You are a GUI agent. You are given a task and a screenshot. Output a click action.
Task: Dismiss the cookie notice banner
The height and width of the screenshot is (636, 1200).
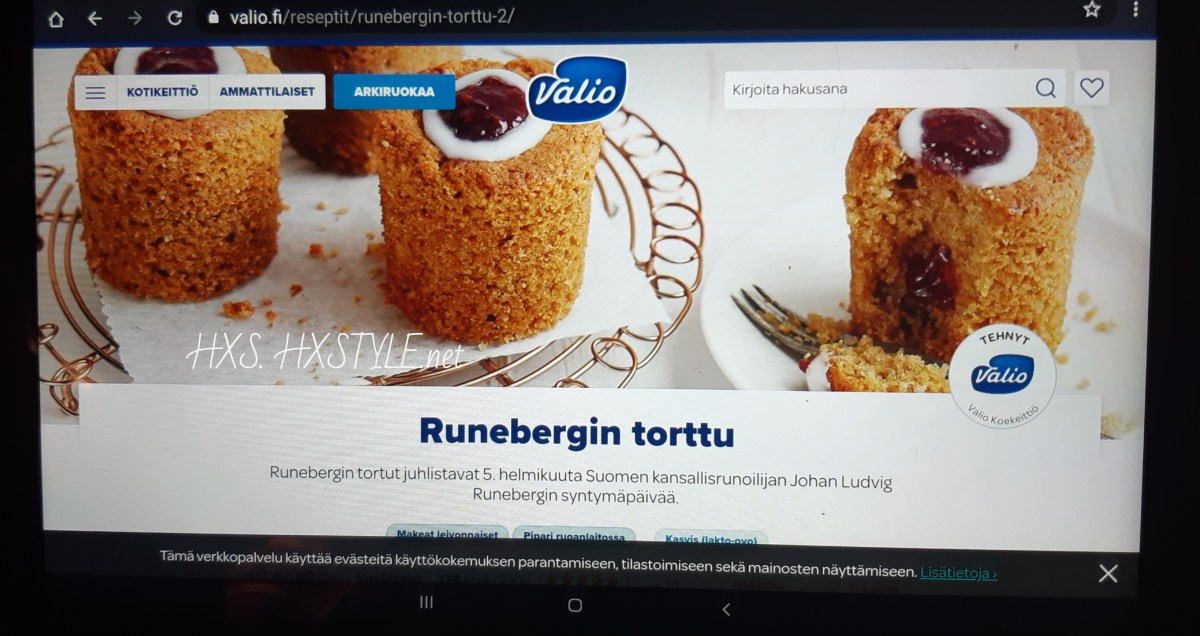pyautogui.click(x=1108, y=573)
